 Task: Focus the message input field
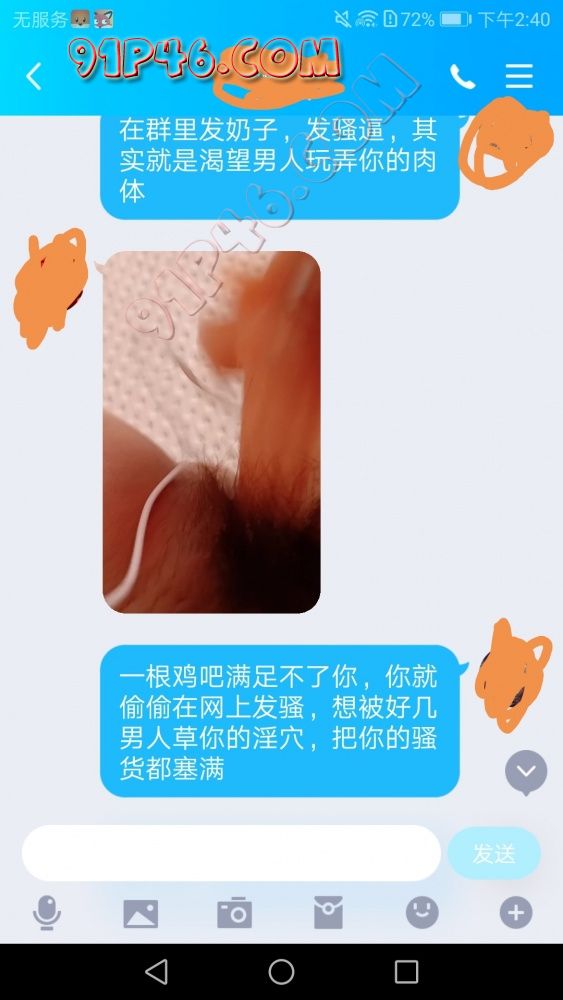point(231,853)
